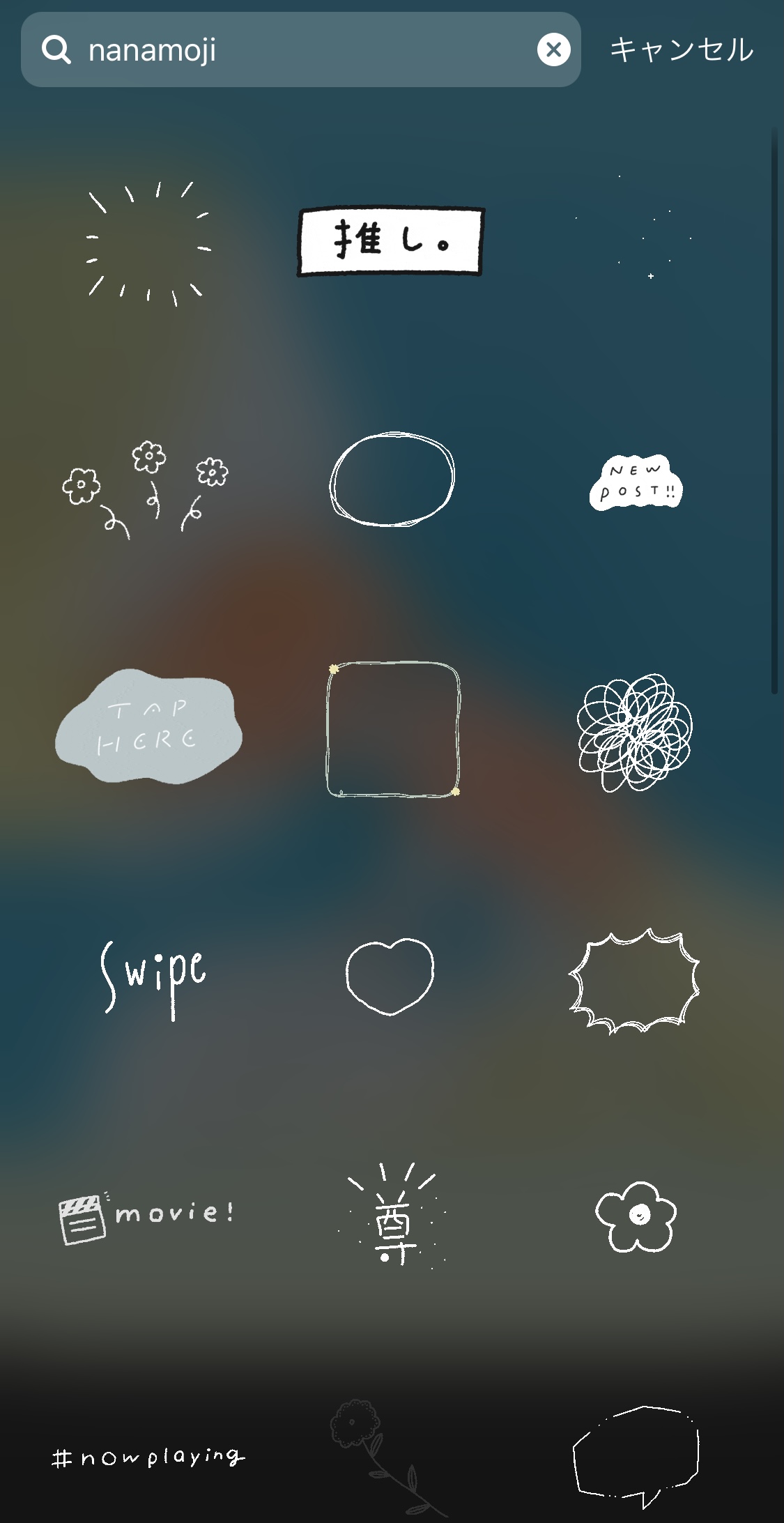Cancel the sticker search
The image size is (784, 1523).
click(x=681, y=49)
